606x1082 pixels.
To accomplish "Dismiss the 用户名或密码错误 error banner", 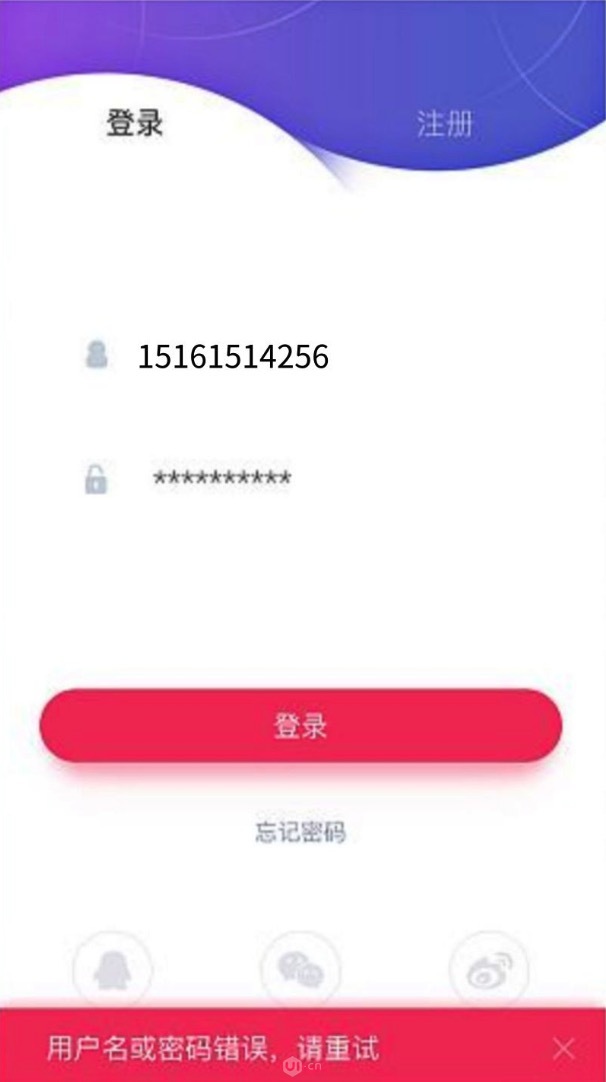I will [564, 1048].
